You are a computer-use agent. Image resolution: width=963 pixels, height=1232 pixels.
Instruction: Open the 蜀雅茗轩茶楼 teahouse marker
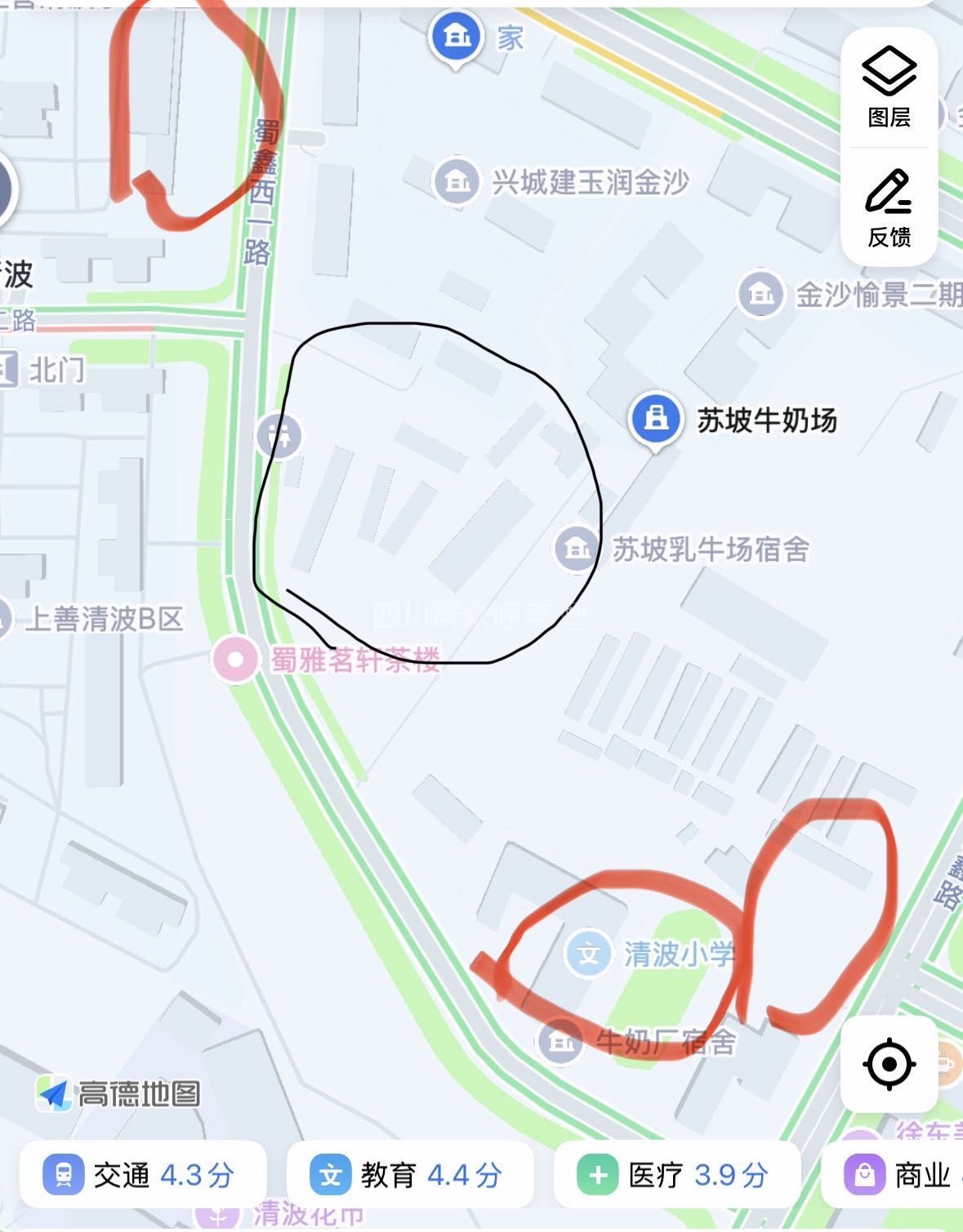click(236, 659)
